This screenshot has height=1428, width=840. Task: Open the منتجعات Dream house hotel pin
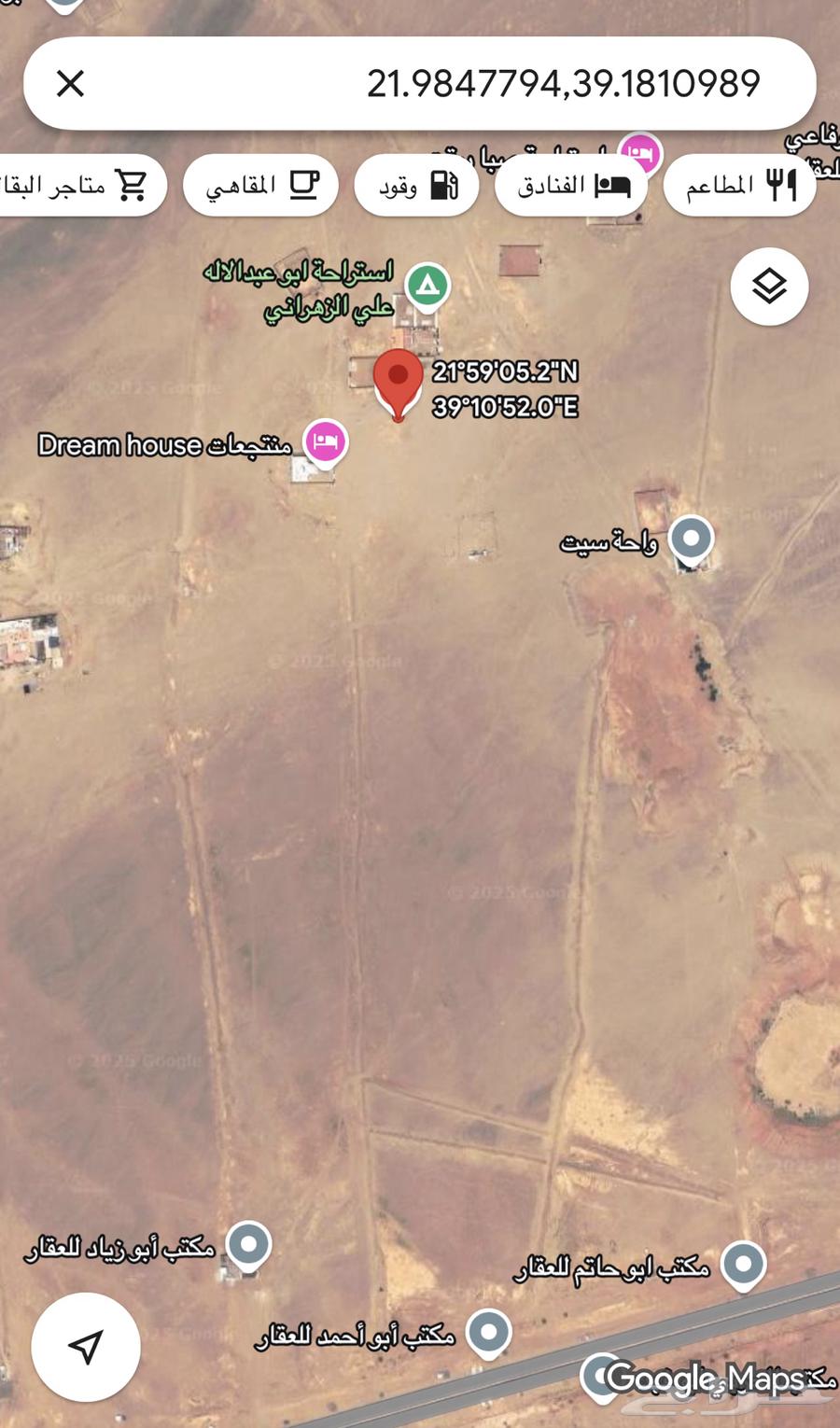[x=325, y=441]
